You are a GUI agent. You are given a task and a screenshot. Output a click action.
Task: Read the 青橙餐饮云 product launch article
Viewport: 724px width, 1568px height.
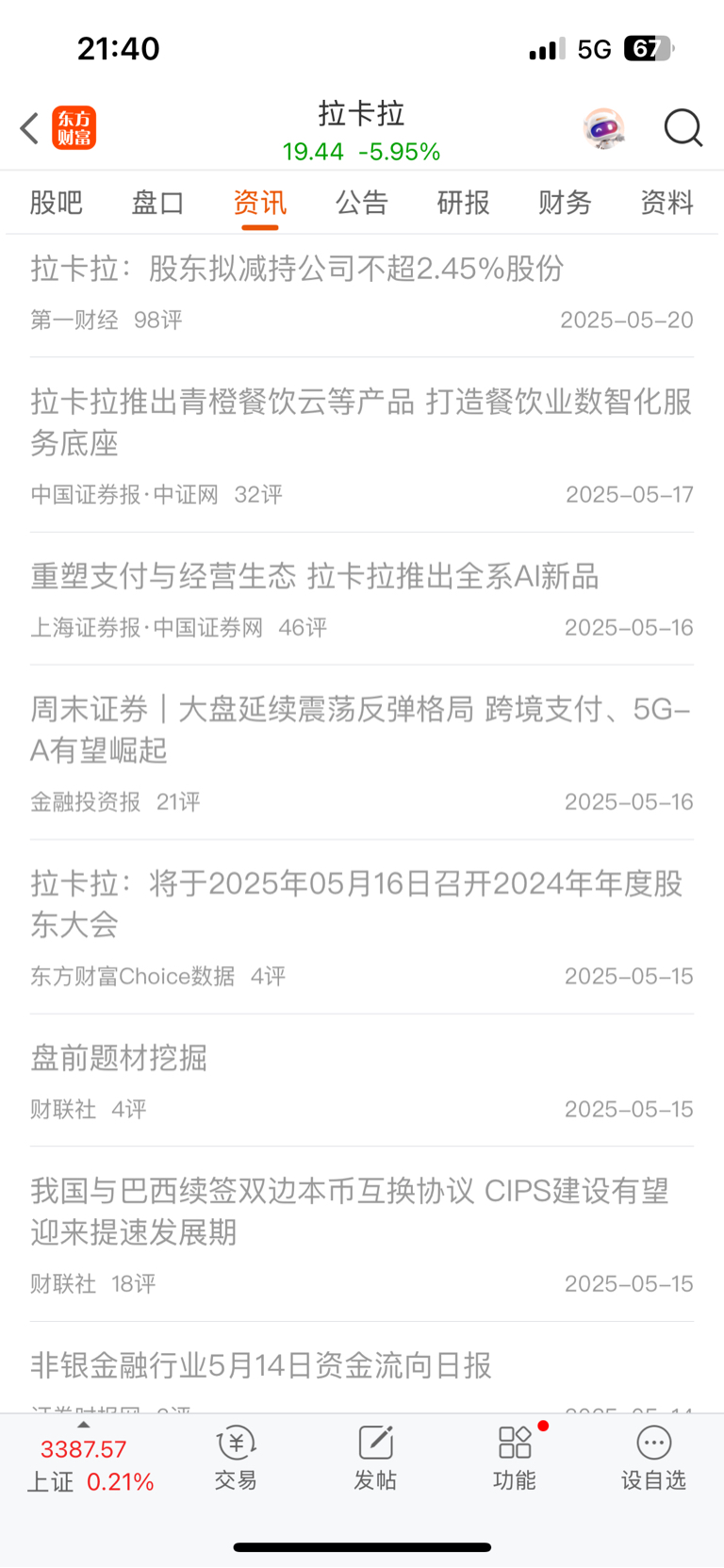pyautogui.click(x=362, y=445)
